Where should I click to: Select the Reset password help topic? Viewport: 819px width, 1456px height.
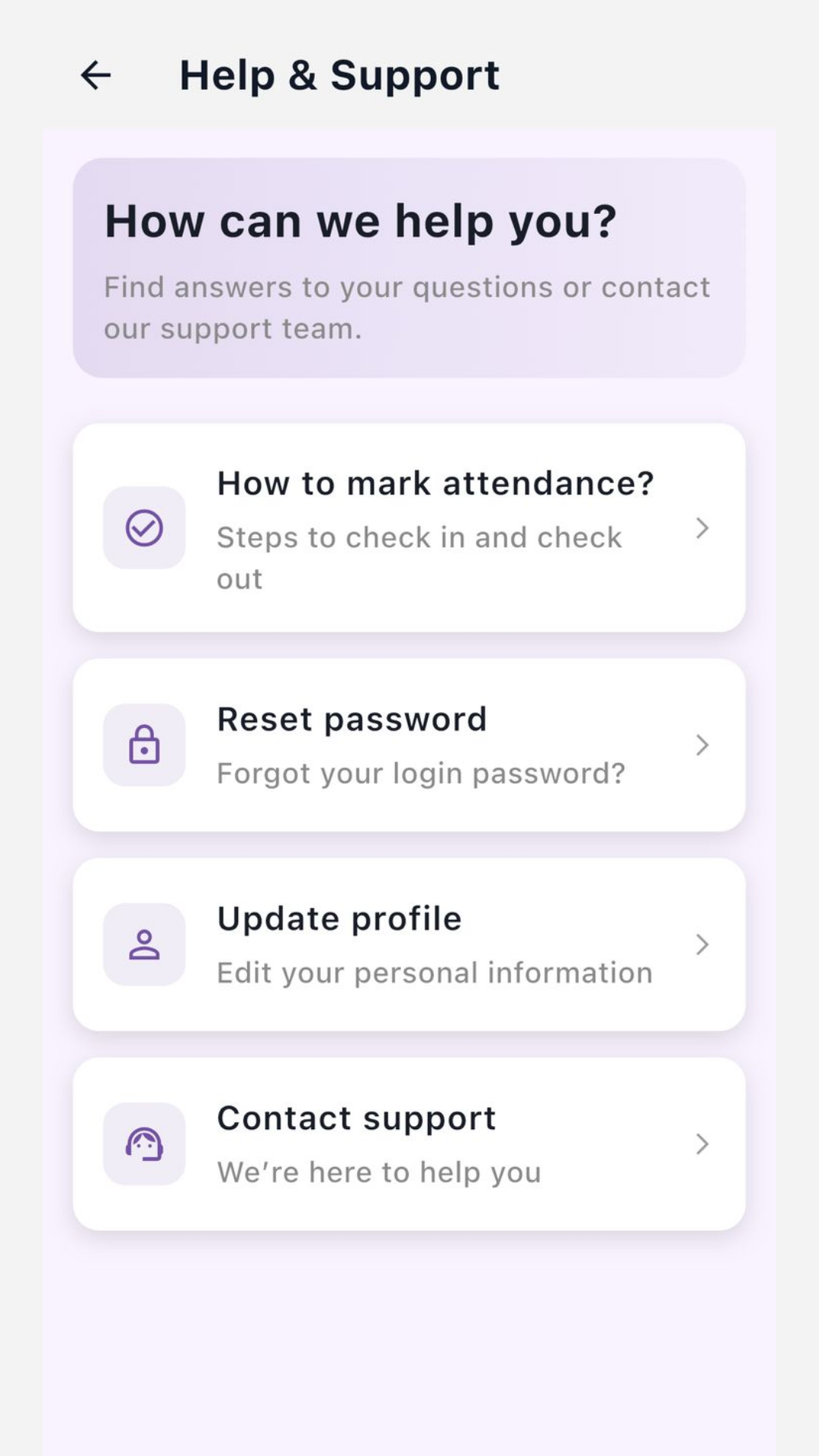click(409, 745)
